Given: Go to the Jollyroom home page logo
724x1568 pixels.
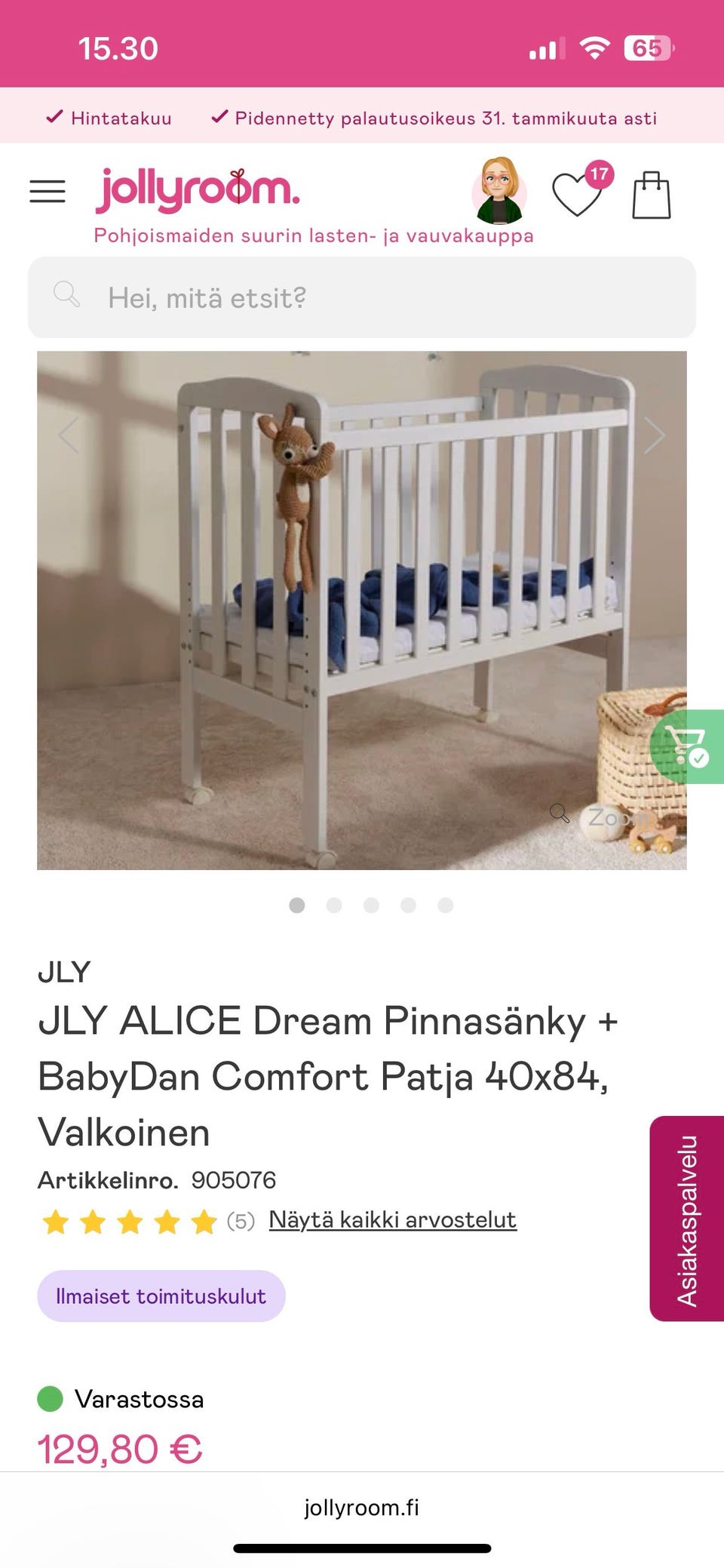Looking at the screenshot, I should coord(198,190).
